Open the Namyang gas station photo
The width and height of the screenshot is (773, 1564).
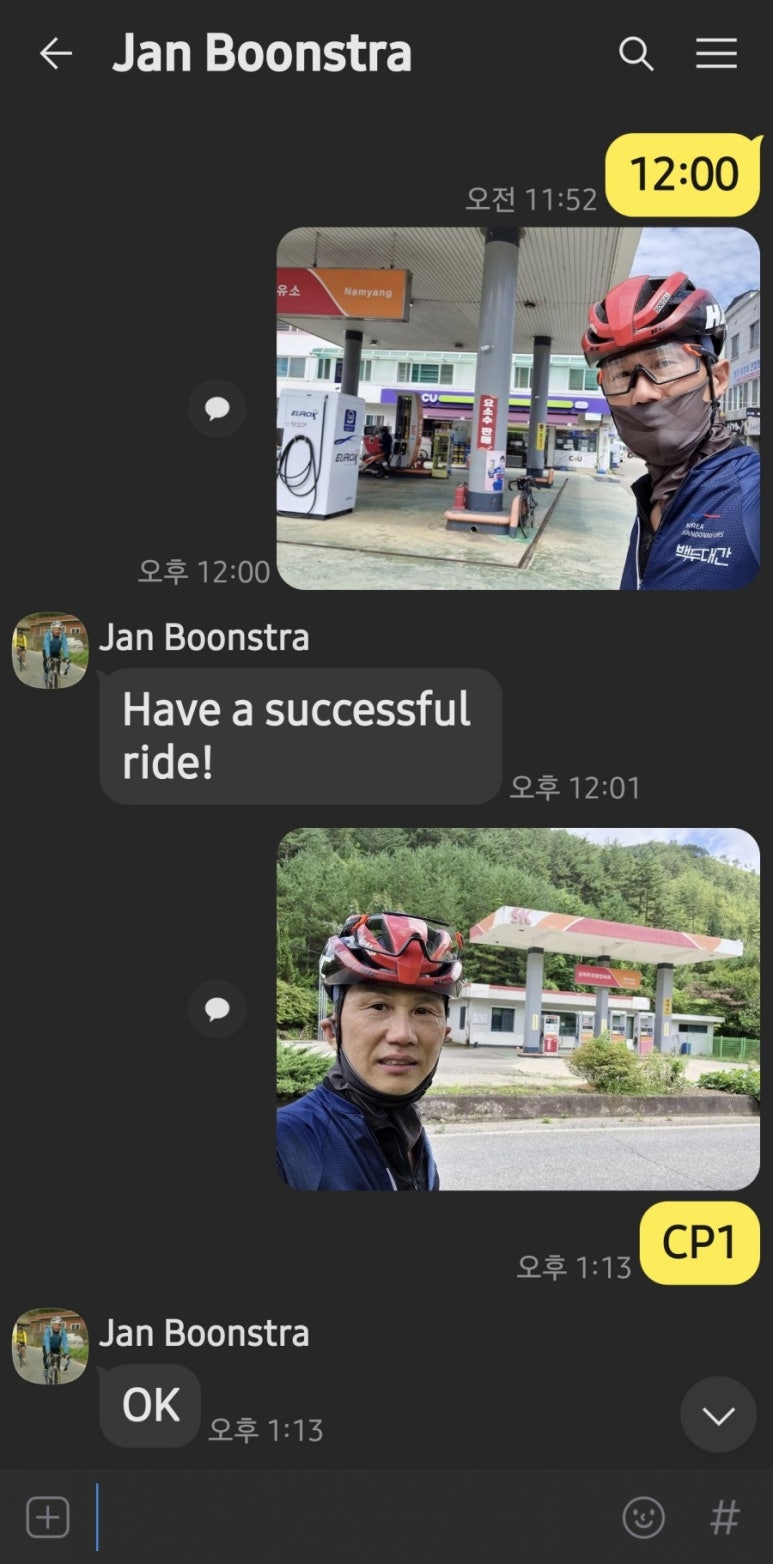point(517,408)
